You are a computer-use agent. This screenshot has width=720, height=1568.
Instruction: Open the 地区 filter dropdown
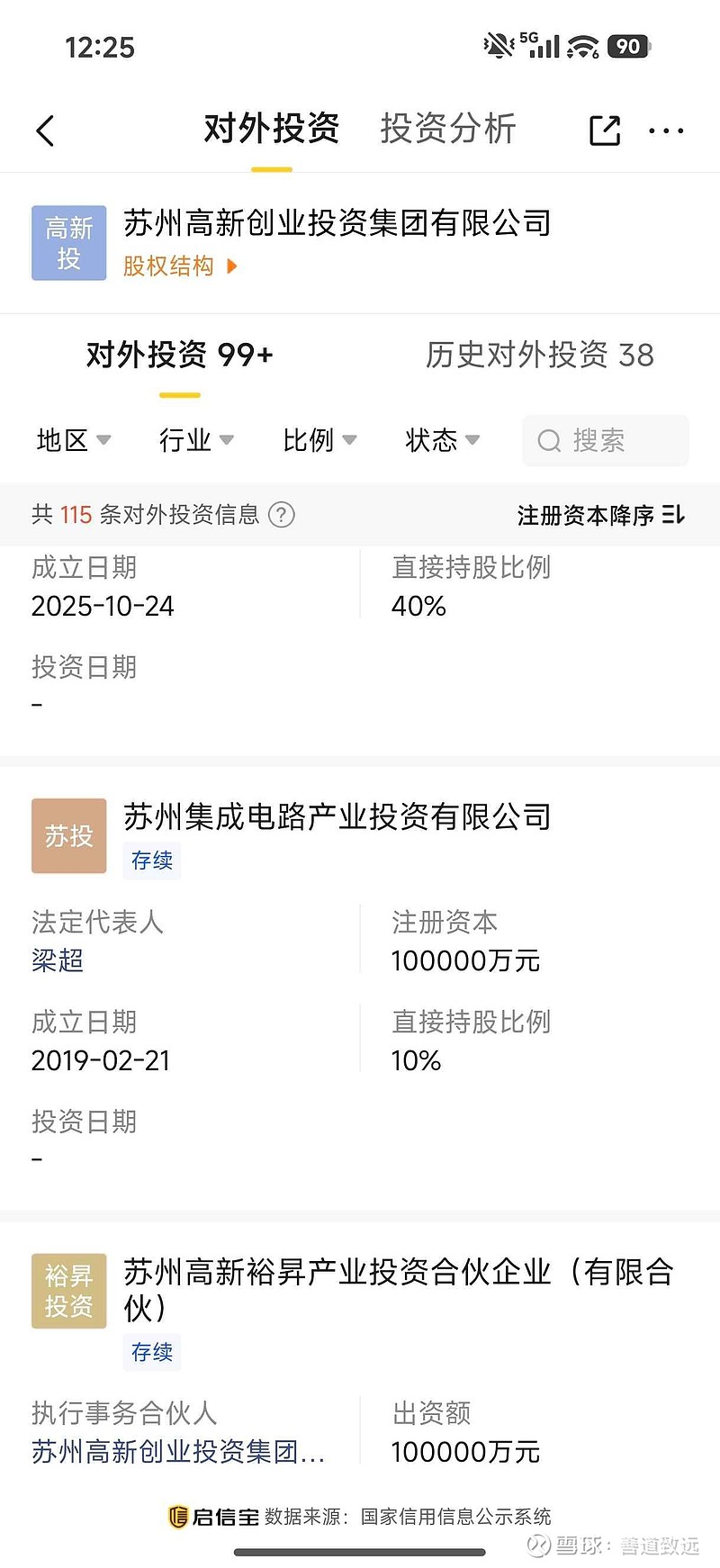tap(74, 440)
